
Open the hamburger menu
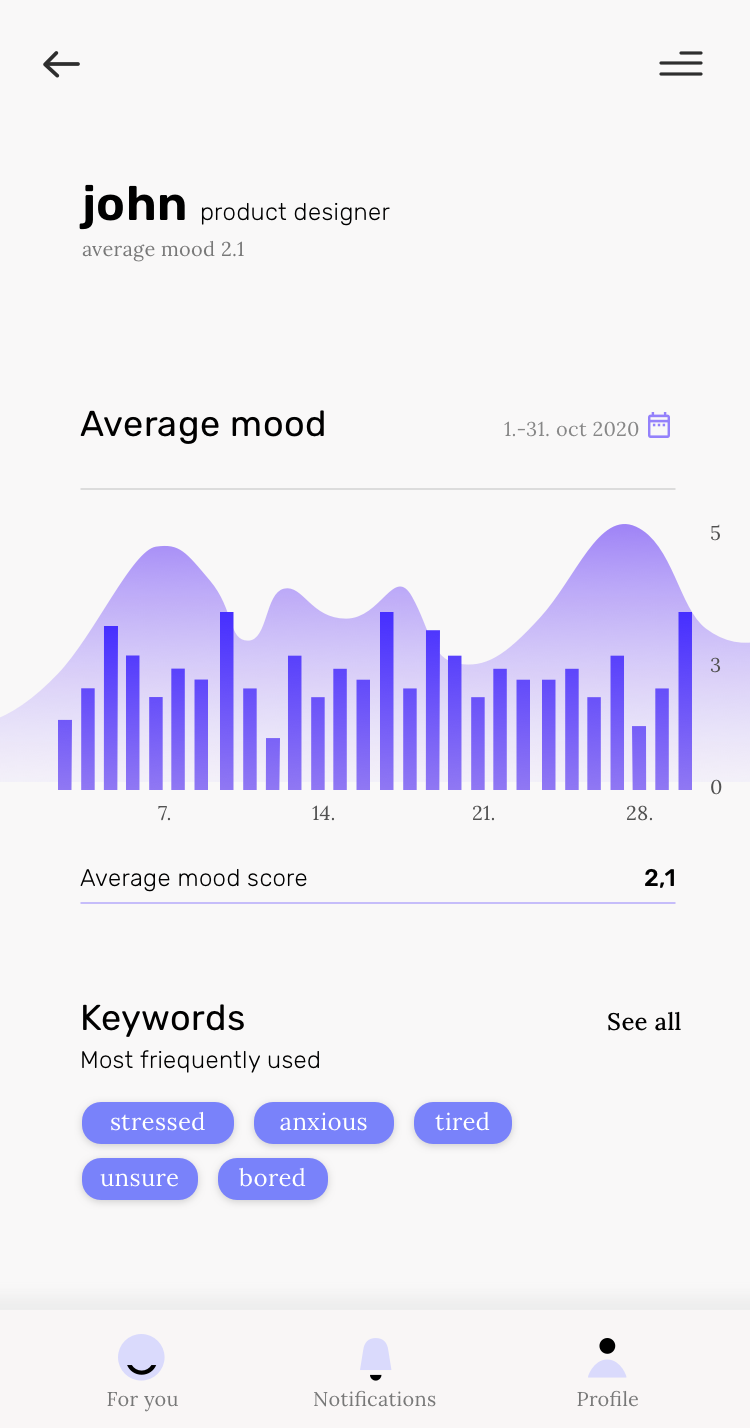pos(681,64)
